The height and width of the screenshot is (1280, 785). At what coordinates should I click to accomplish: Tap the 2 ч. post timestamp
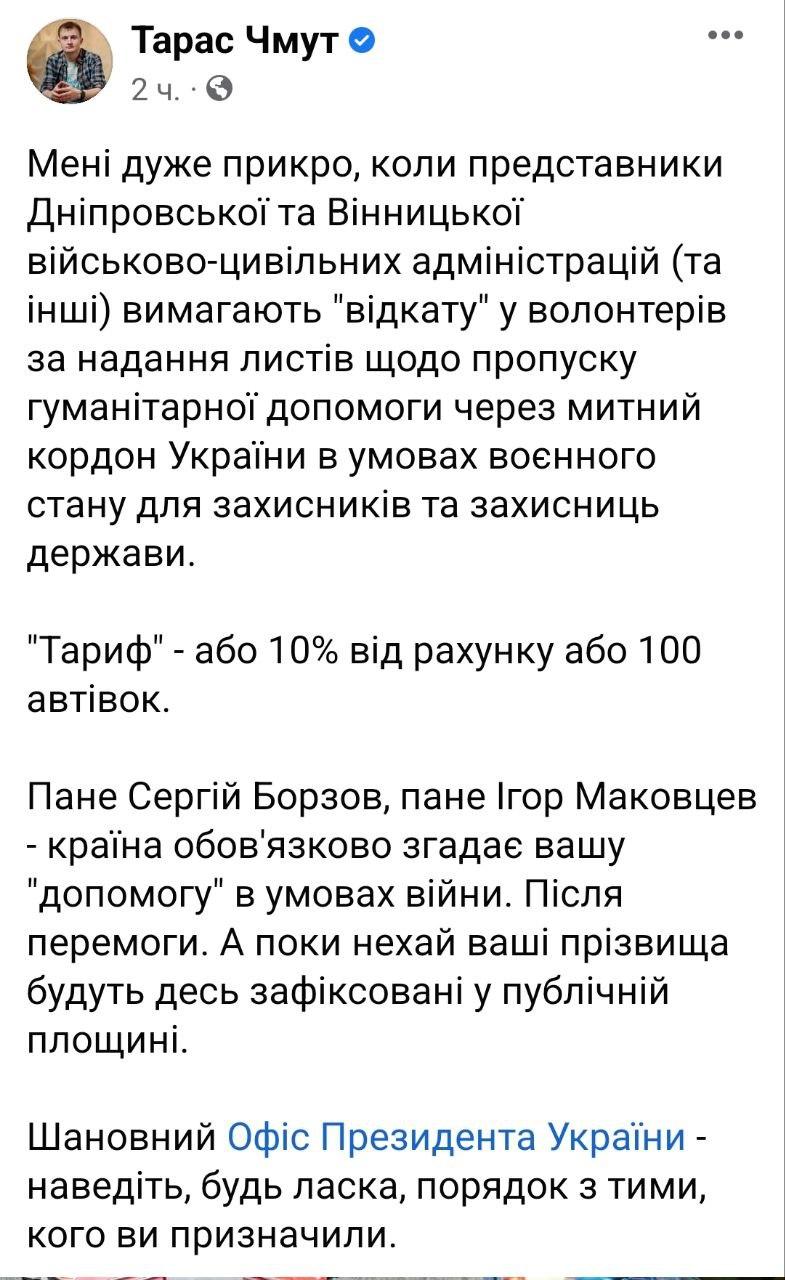pyautogui.click(x=153, y=90)
